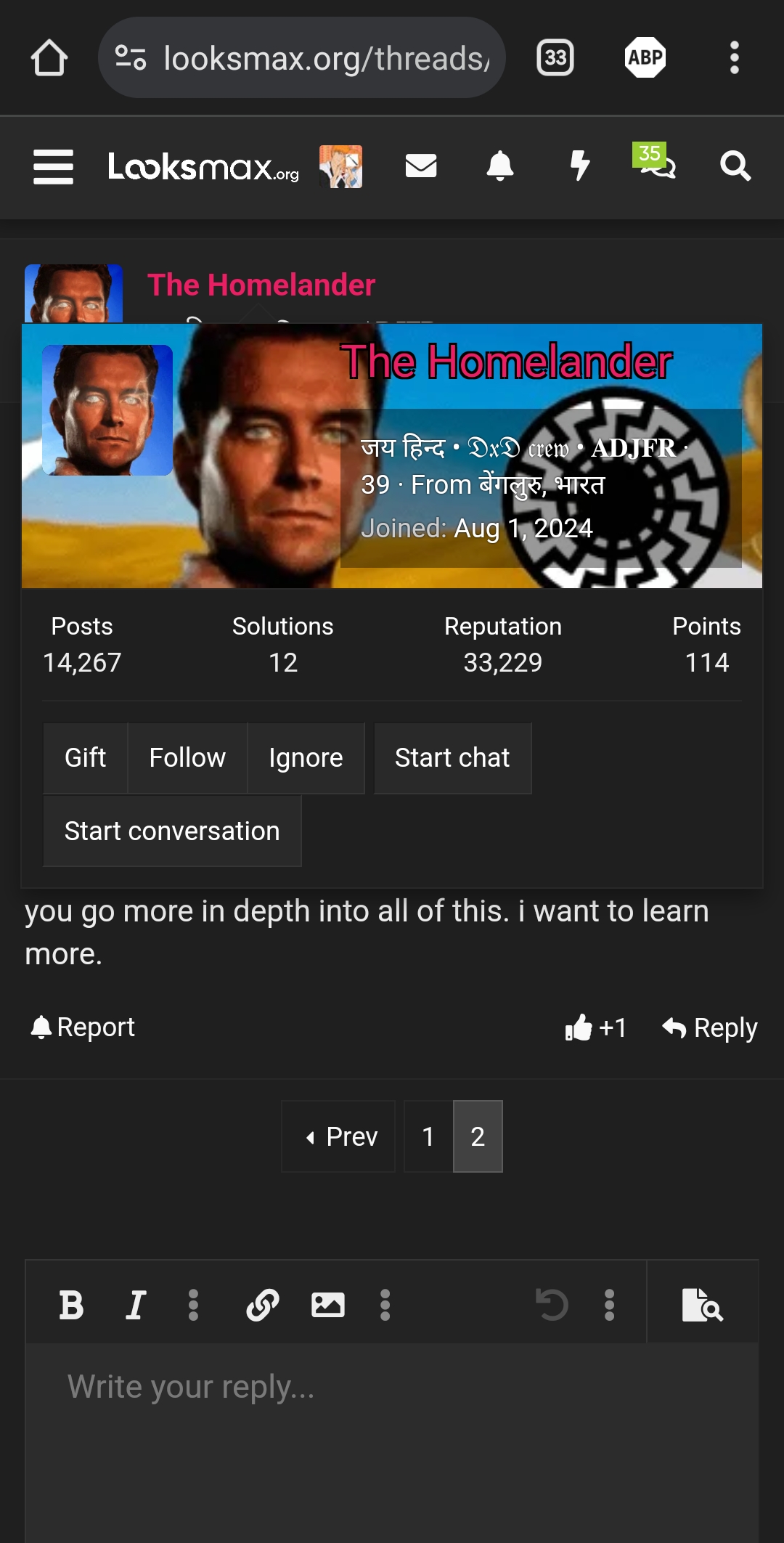Image resolution: width=784 pixels, height=1543 pixels.
Task: Report this post
Action: pos(83,1027)
